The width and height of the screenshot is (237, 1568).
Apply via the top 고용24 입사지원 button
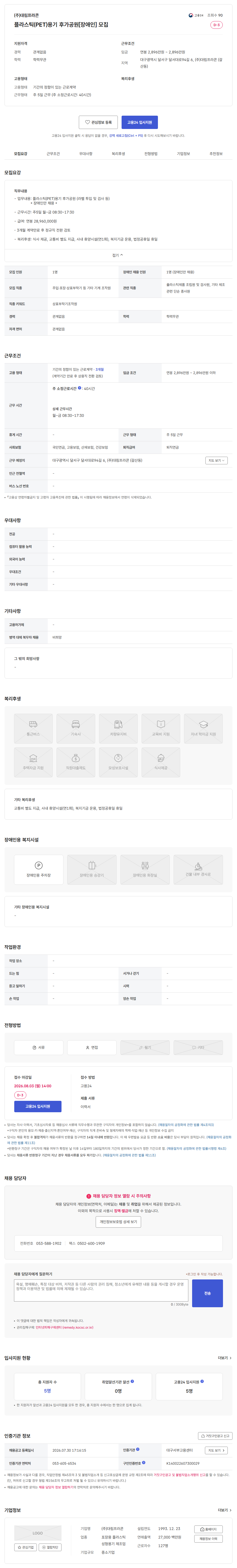[140, 122]
